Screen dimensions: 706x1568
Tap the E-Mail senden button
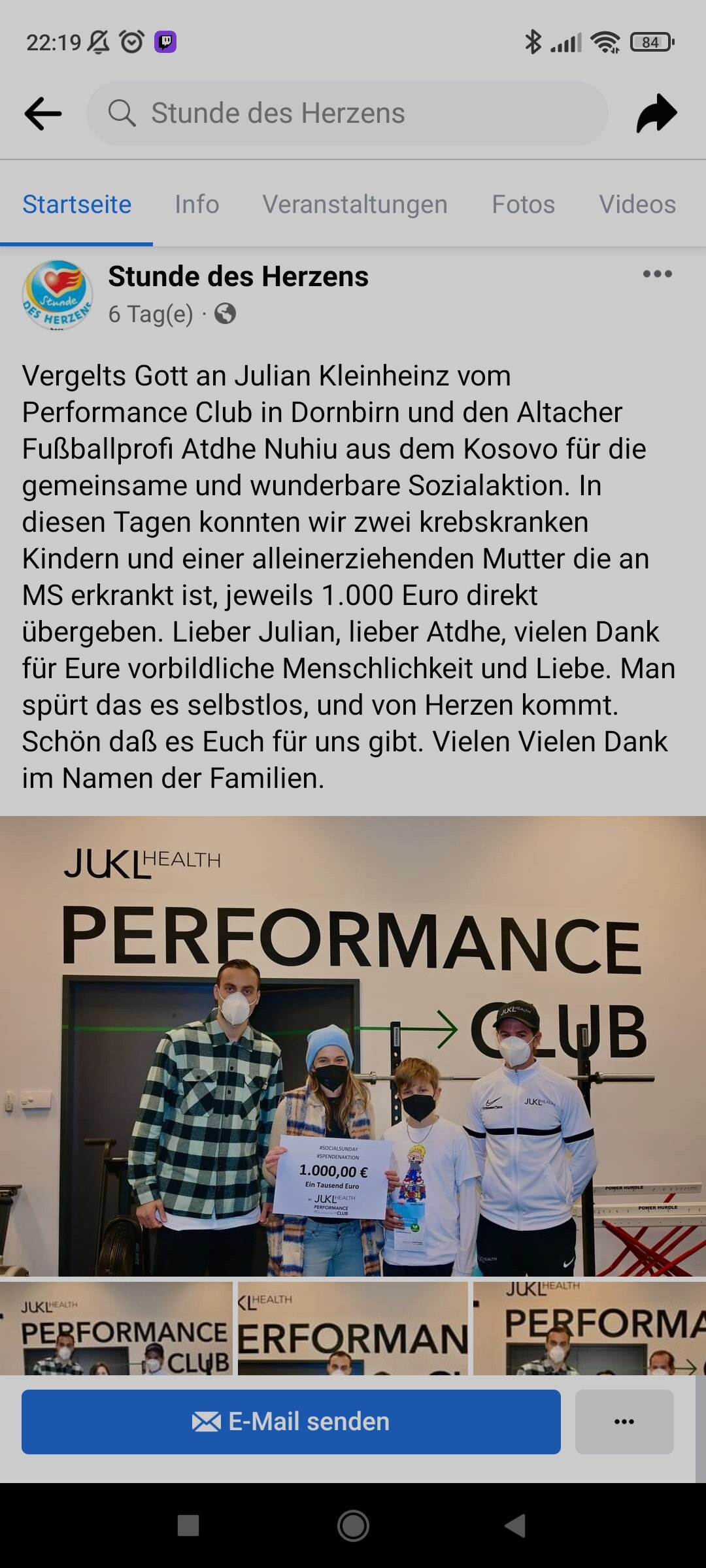291,1422
